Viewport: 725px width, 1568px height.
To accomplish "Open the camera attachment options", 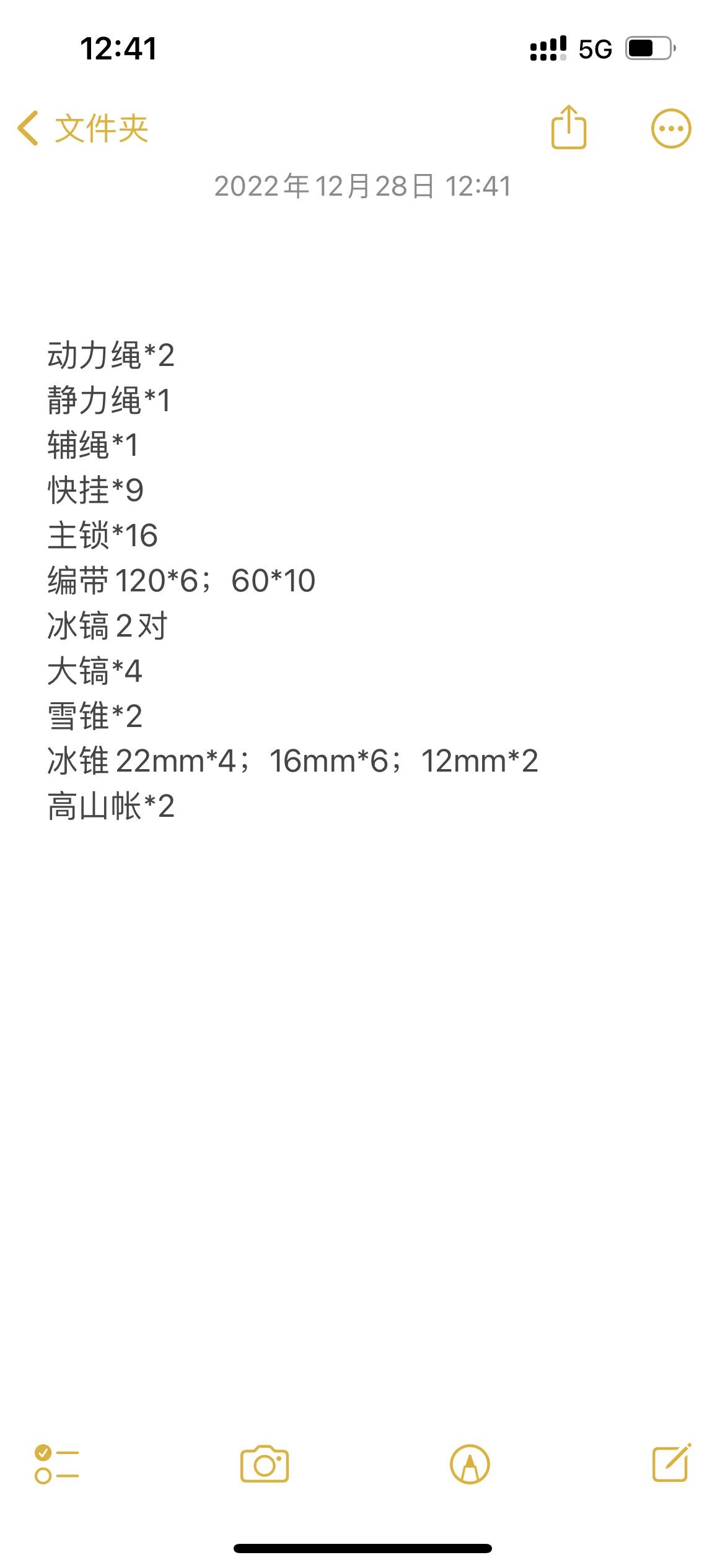I will click(x=265, y=1464).
